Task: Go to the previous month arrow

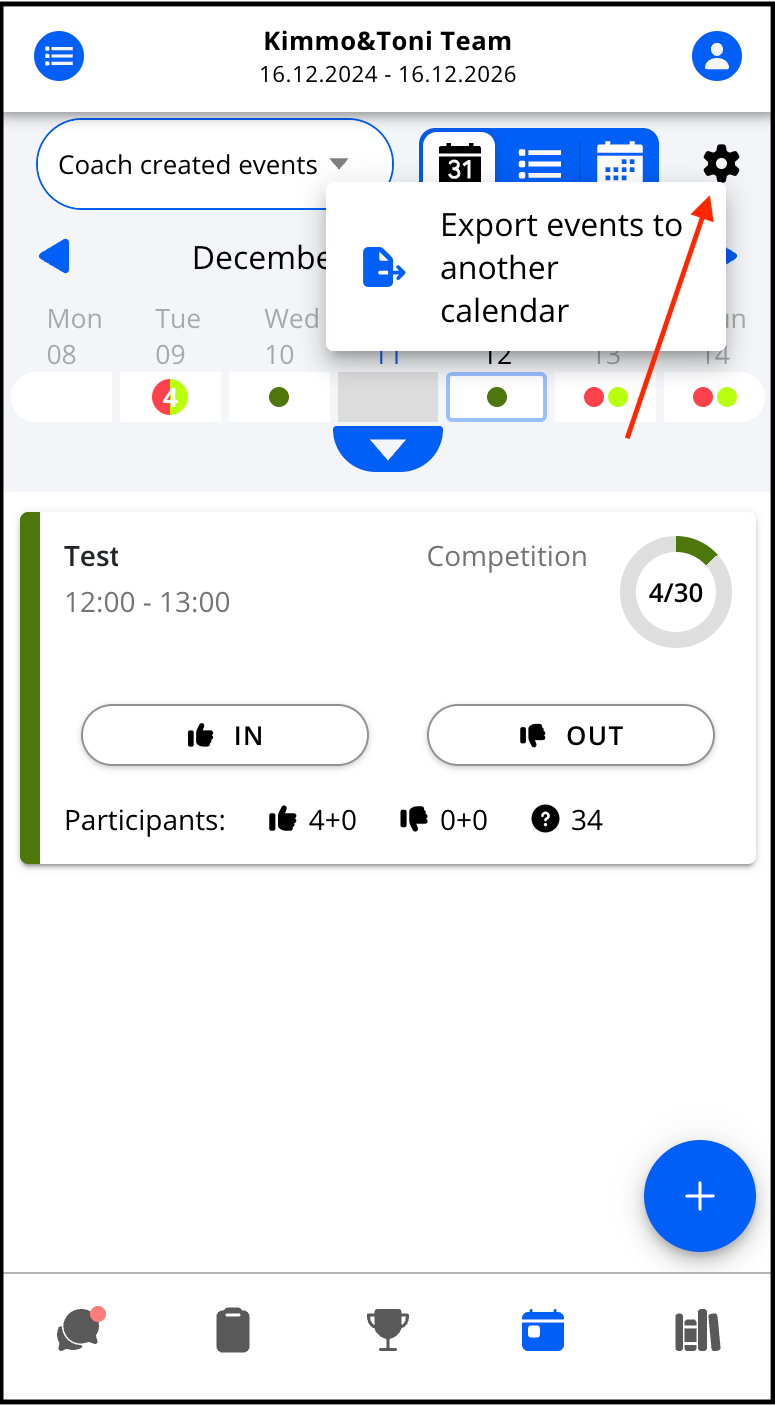Action: pos(55,257)
